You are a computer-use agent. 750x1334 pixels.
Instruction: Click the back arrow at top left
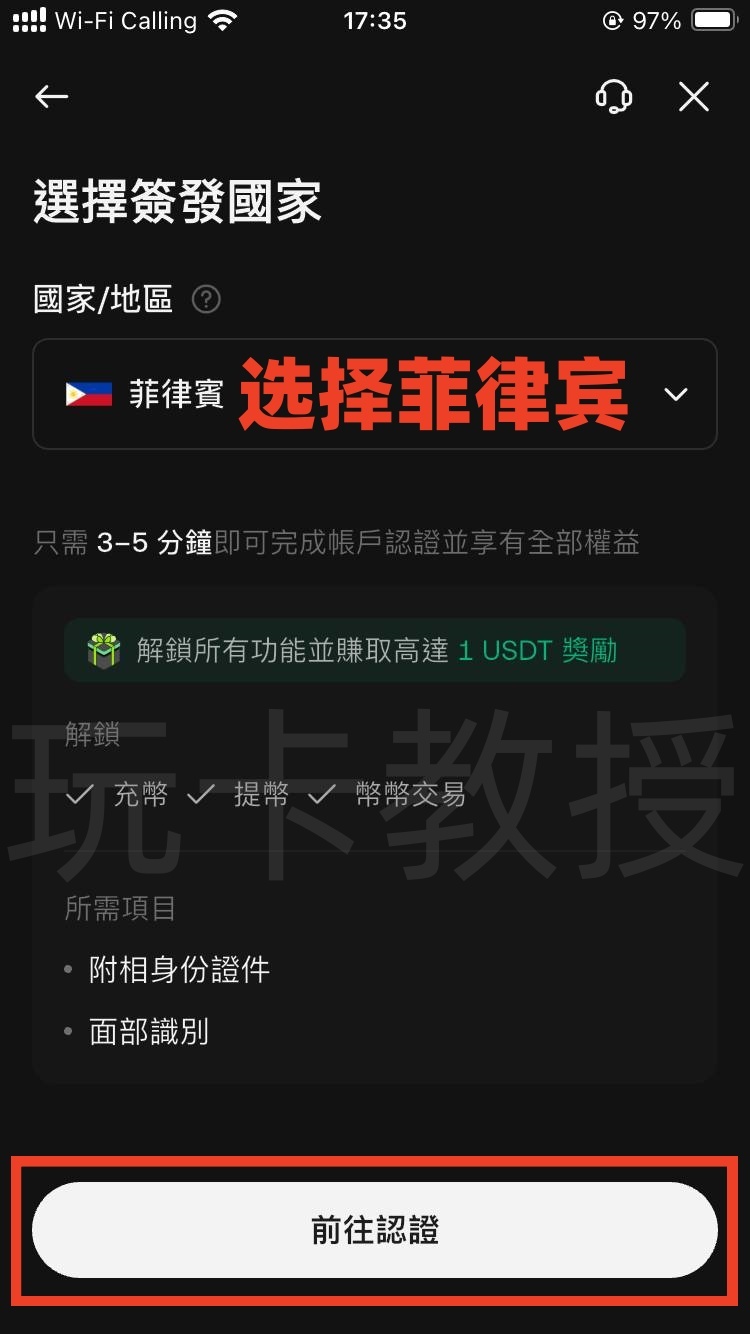(x=50, y=96)
